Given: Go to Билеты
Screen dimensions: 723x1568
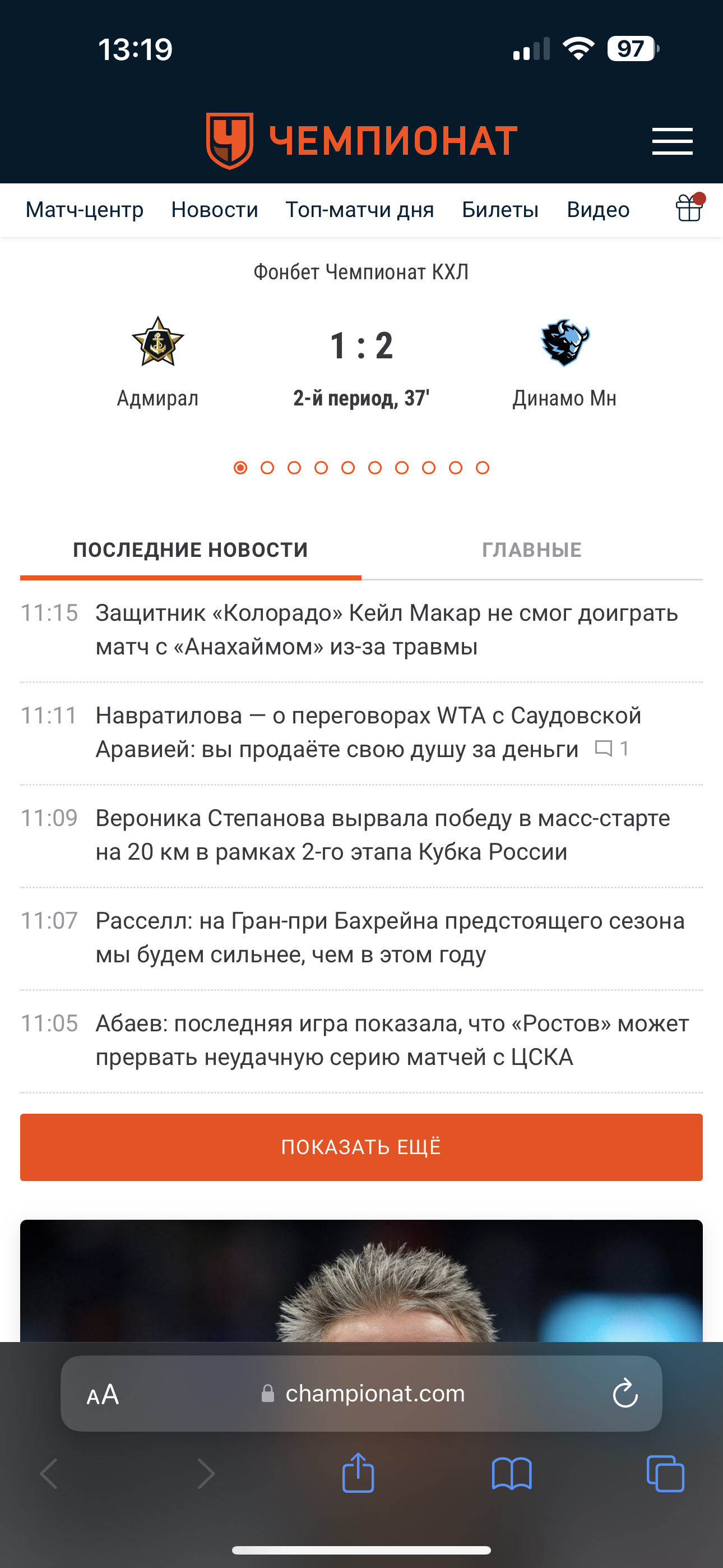Looking at the screenshot, I should coord(500,209).
